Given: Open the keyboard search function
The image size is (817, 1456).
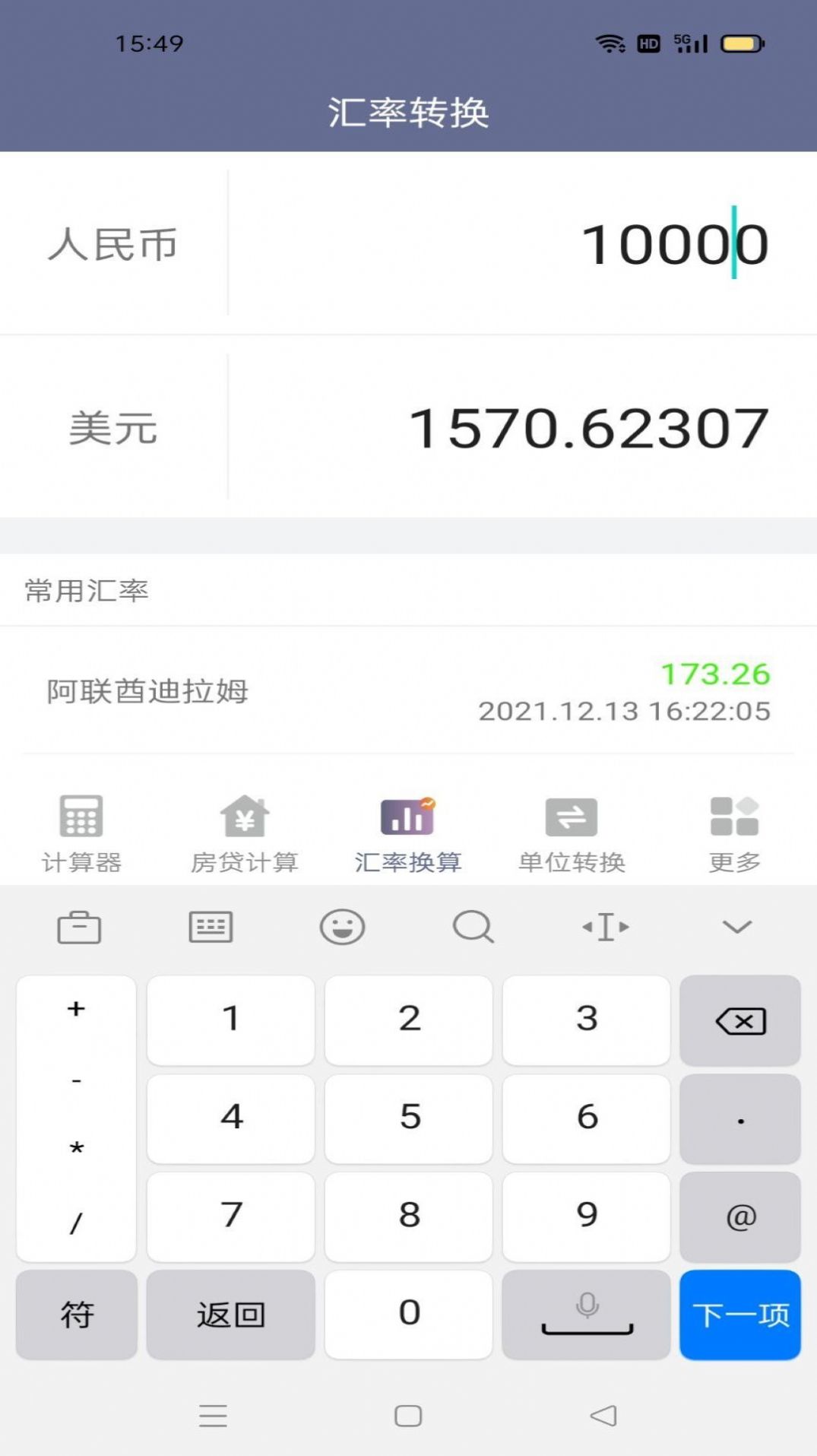Looking at the screenshot, I should [x=474, y=926].
